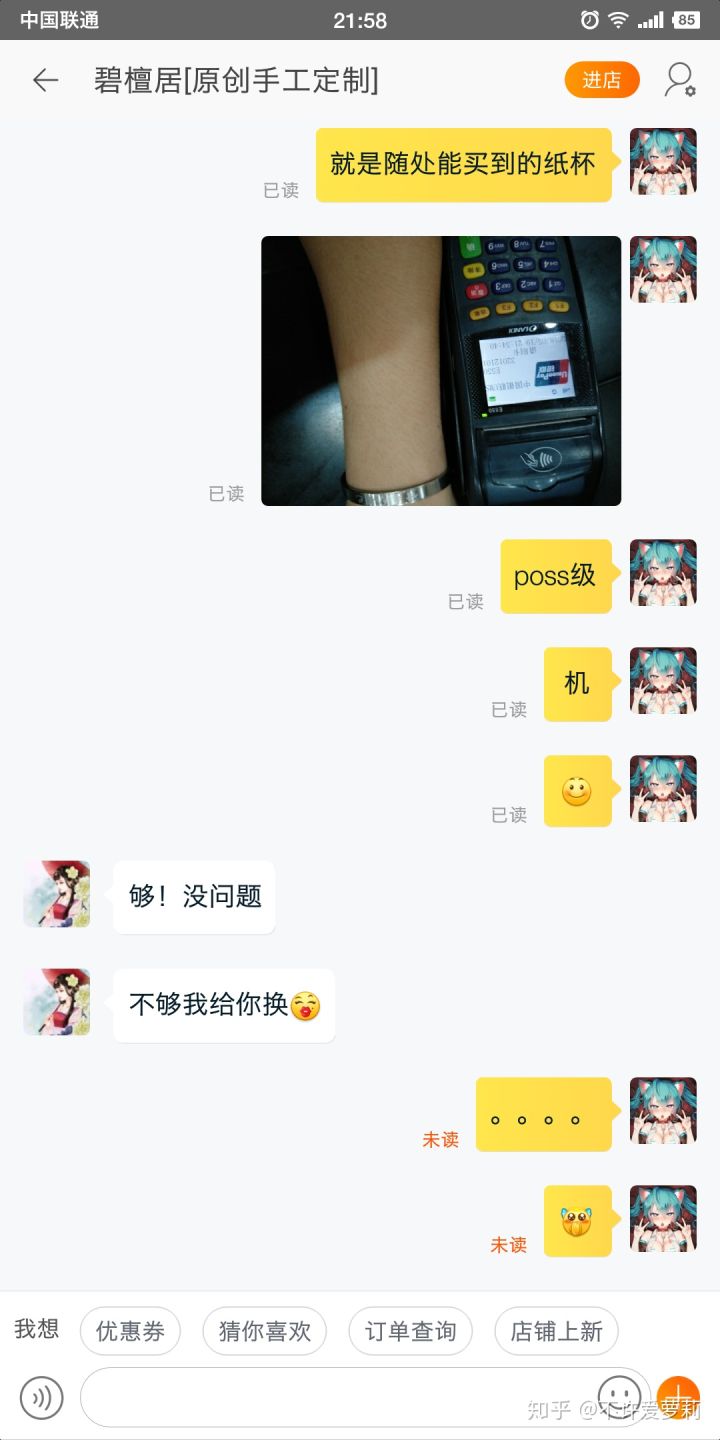Open the sent POS machine photo

coord(441,371)
